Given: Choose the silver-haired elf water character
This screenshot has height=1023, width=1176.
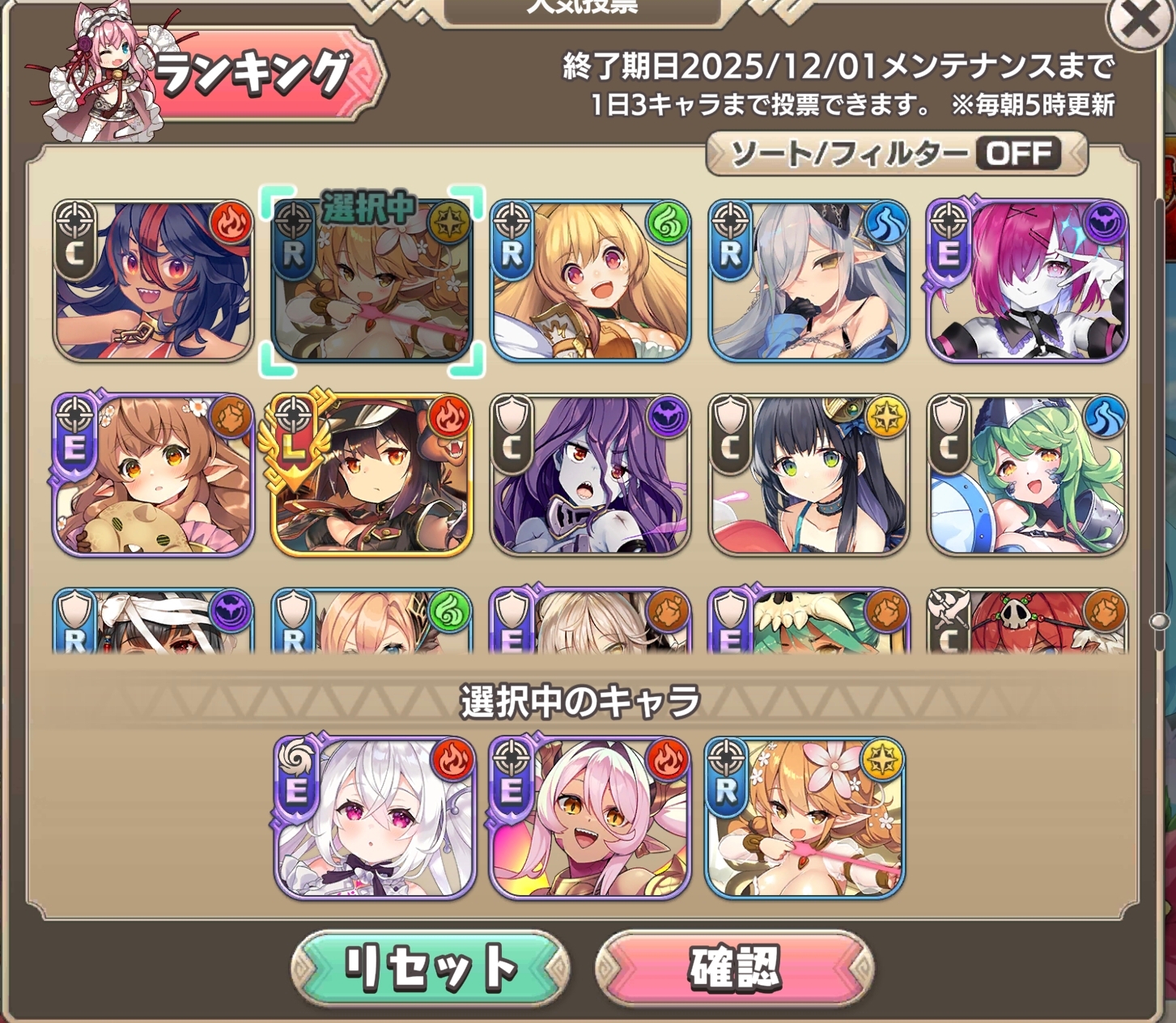Looking at the screenshot, I should 809,280.
